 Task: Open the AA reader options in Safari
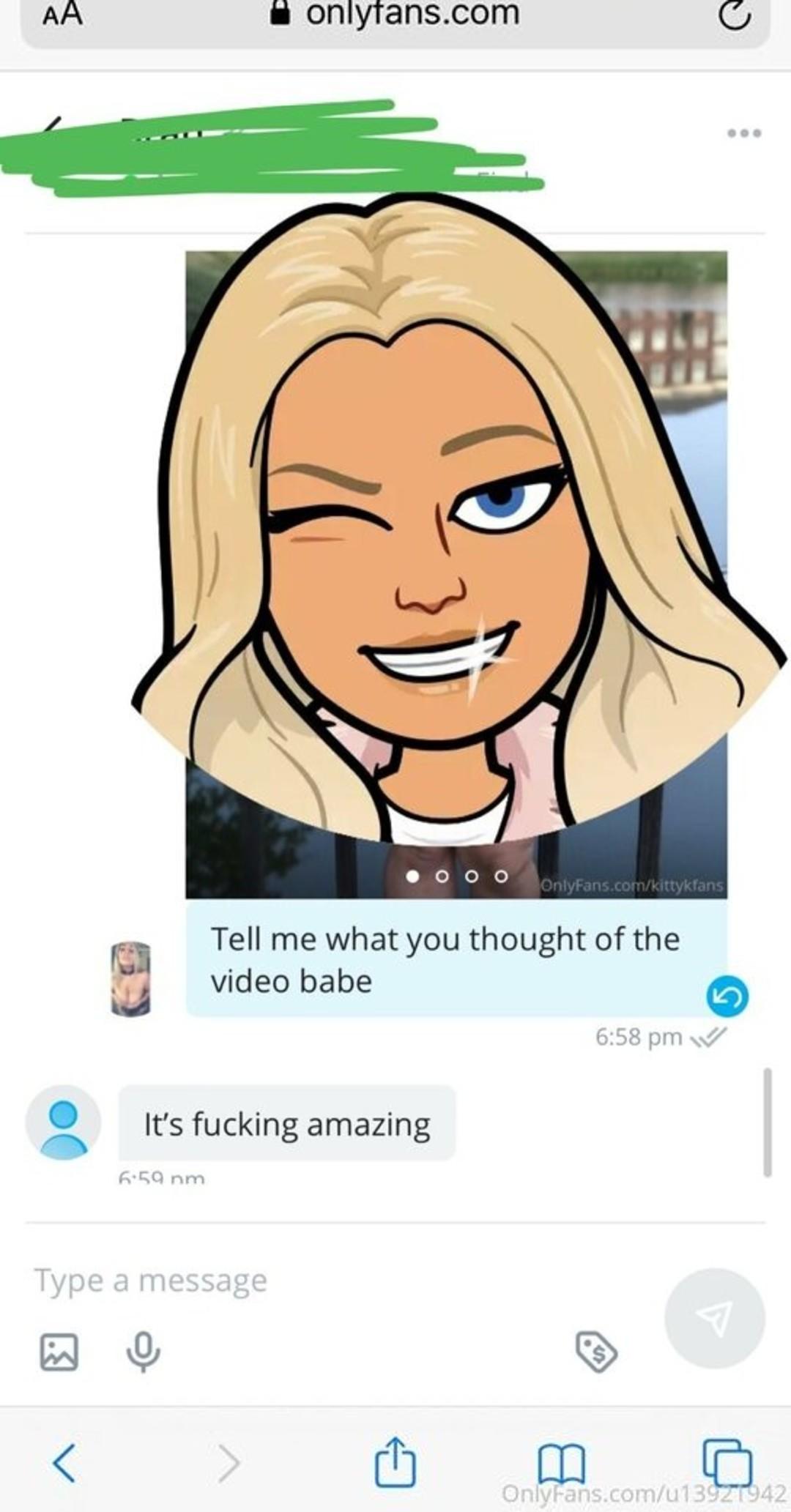tap(62, 15)
